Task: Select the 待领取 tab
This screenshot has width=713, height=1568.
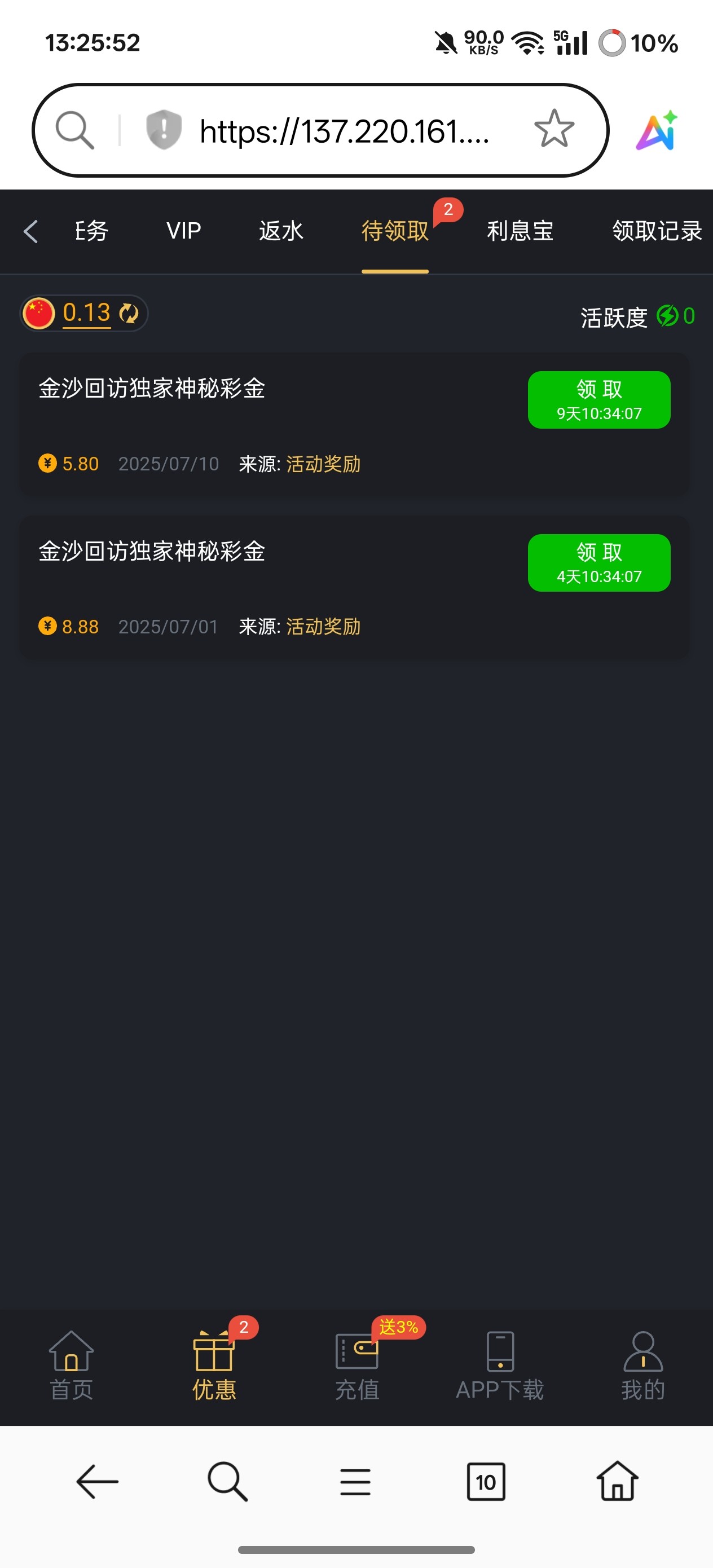Action: point(394,231)
